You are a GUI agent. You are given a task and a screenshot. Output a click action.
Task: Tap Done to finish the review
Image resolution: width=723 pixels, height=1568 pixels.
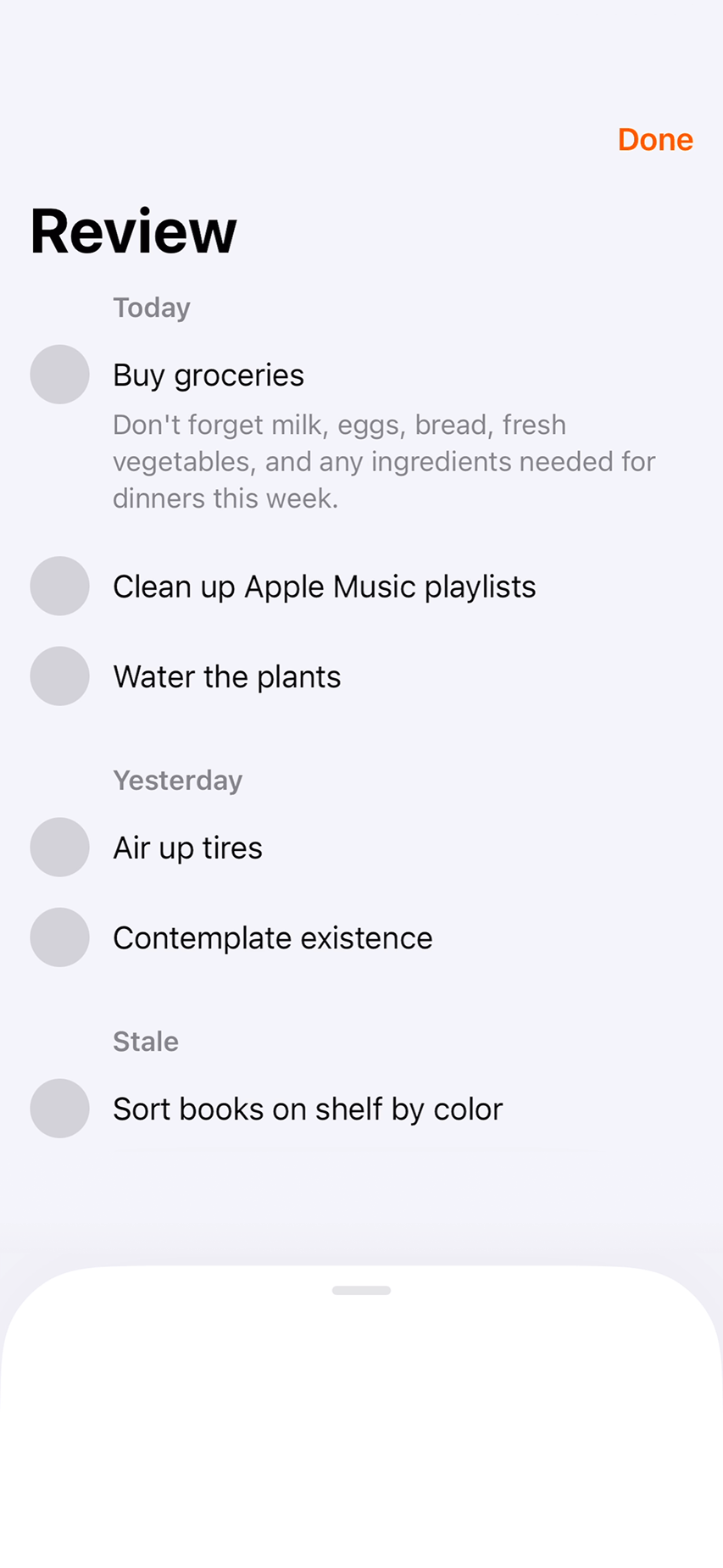pos(654,140)
